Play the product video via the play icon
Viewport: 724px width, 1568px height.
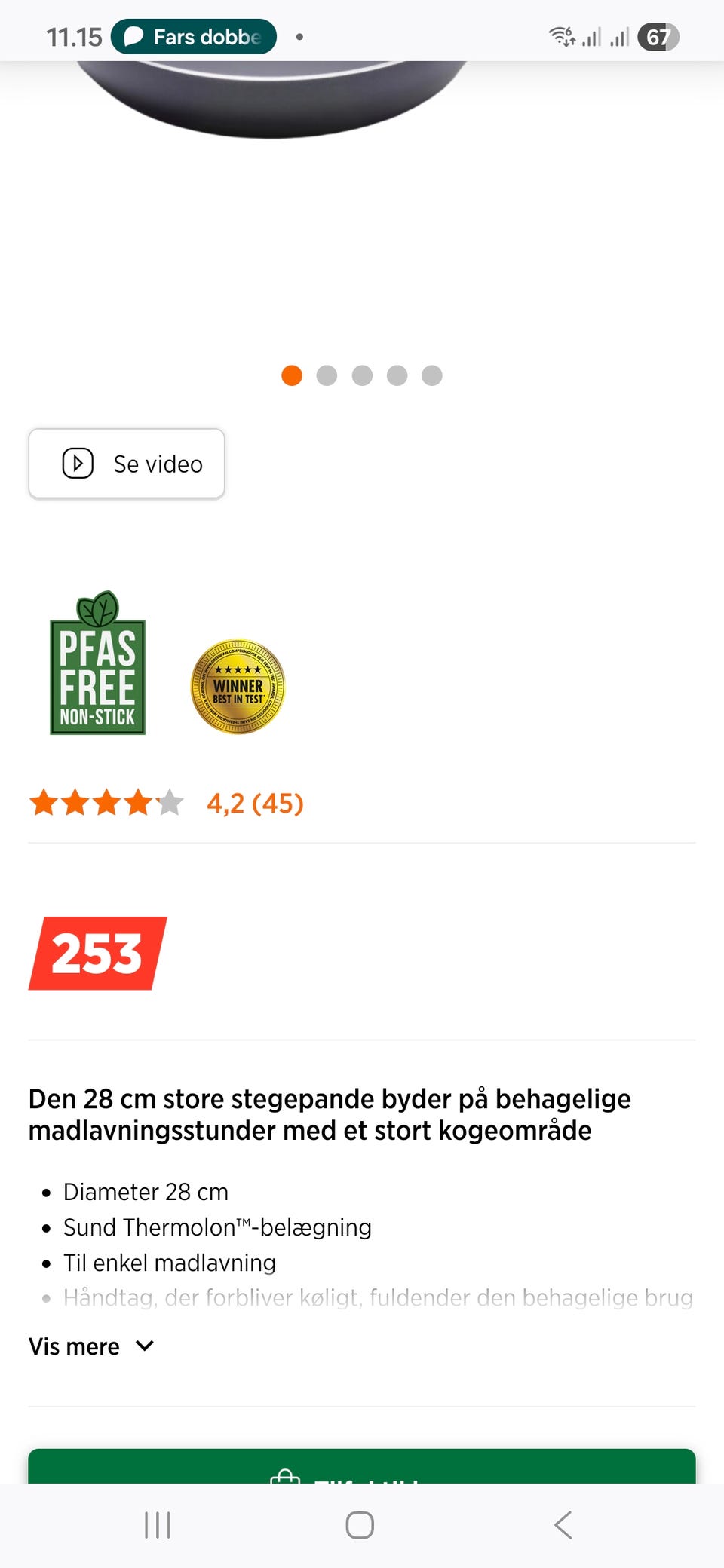pos(78,463)
